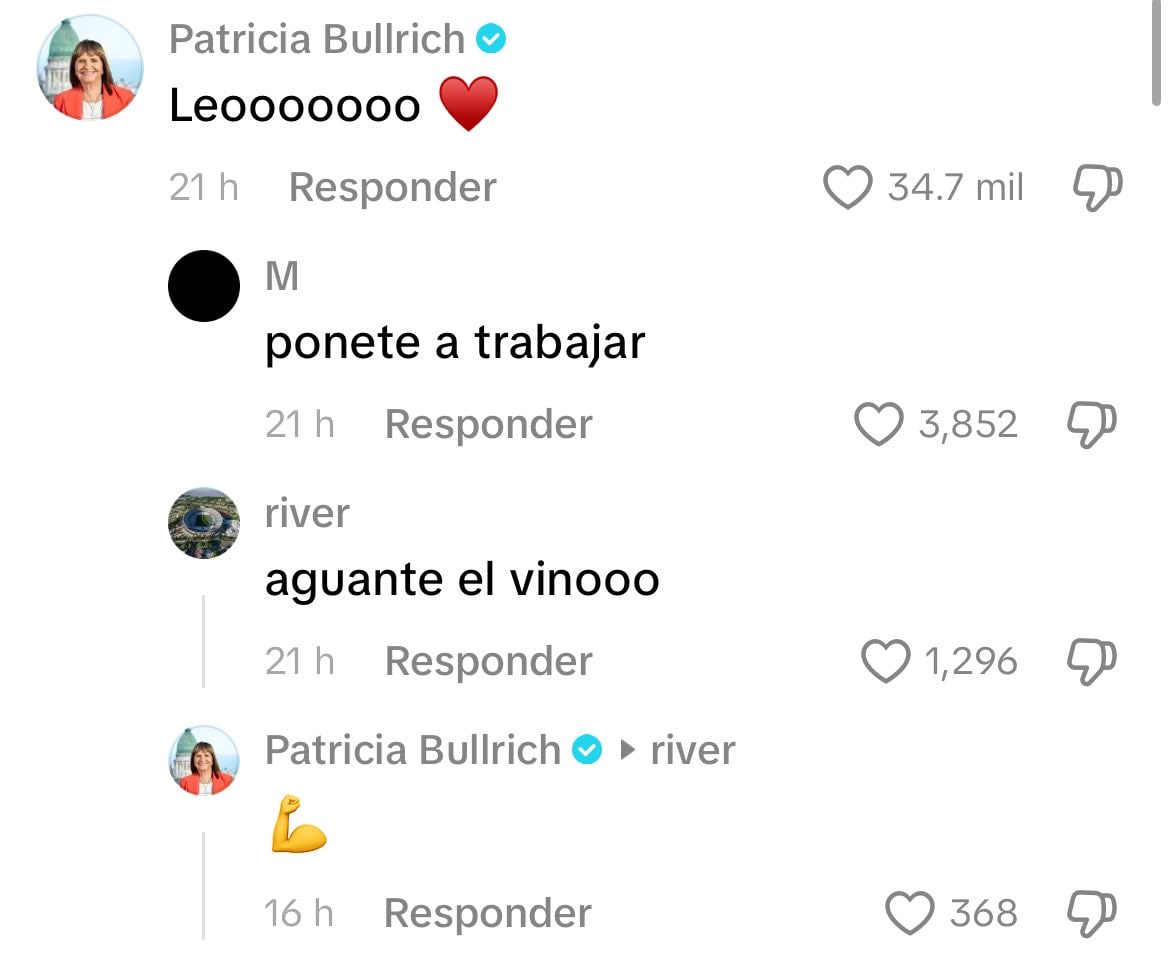Like Patricia Bullrich's flexed arm emoji reply

tap(910, 913)
